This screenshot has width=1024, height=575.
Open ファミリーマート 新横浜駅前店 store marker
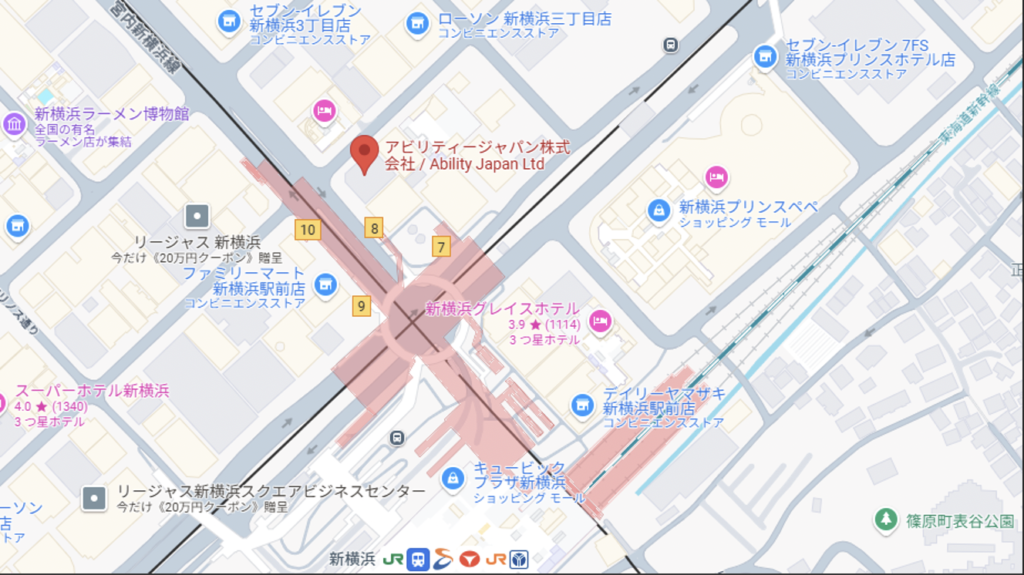(324, 285)
